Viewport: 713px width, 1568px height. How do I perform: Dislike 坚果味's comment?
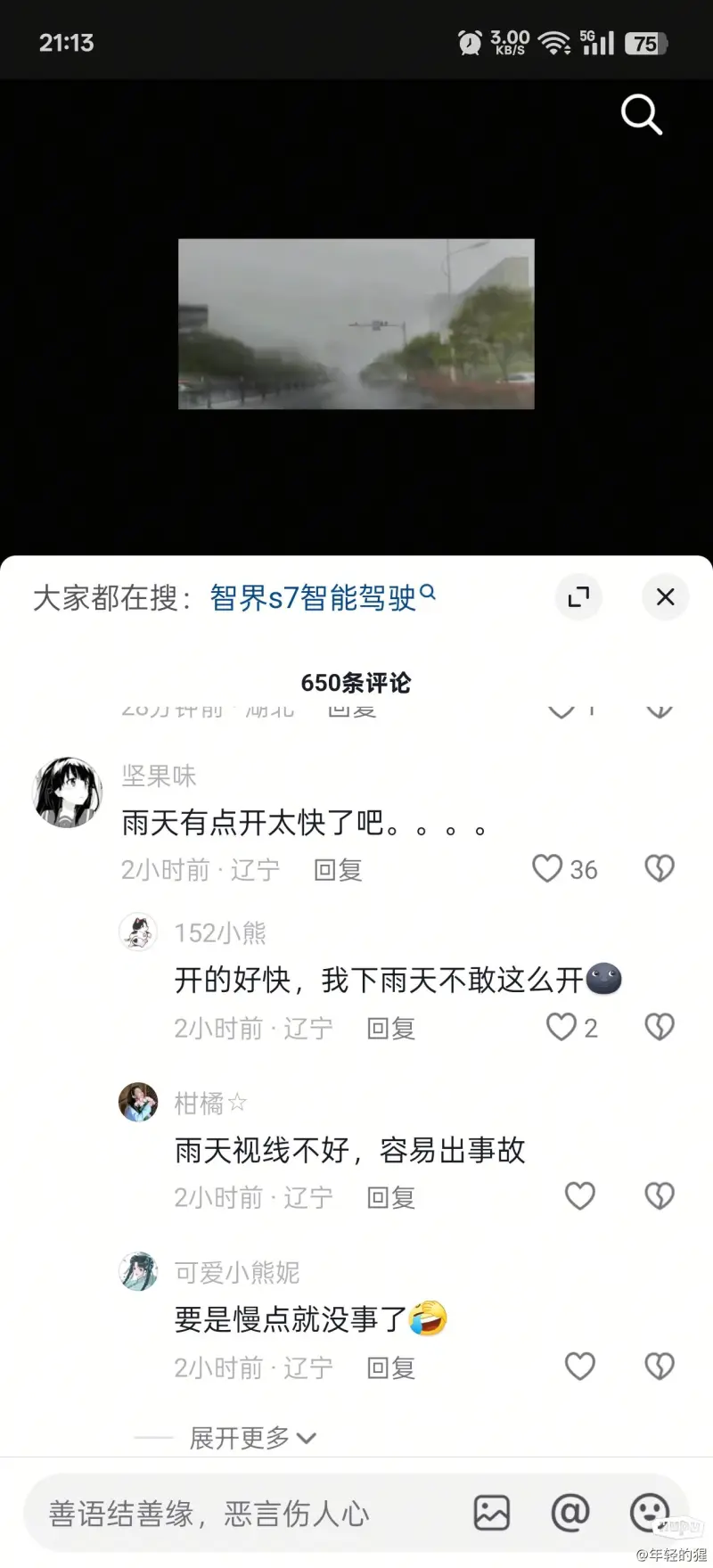[660, 868]
